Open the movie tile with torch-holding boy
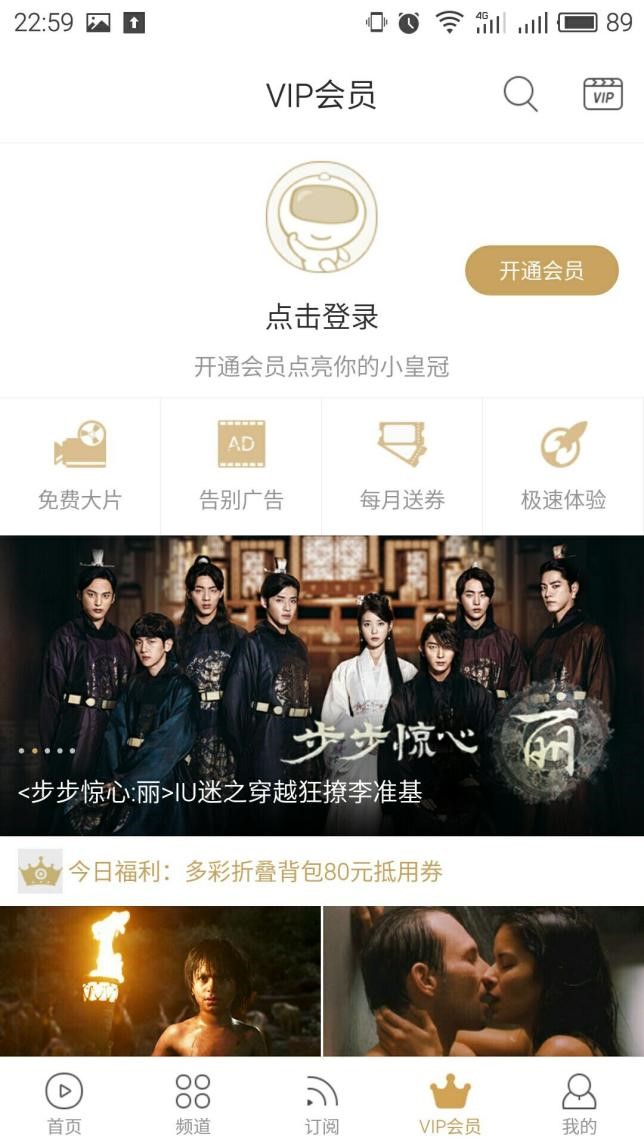Viewport: 644px width, 1146px height. click(x=160, y=981)
